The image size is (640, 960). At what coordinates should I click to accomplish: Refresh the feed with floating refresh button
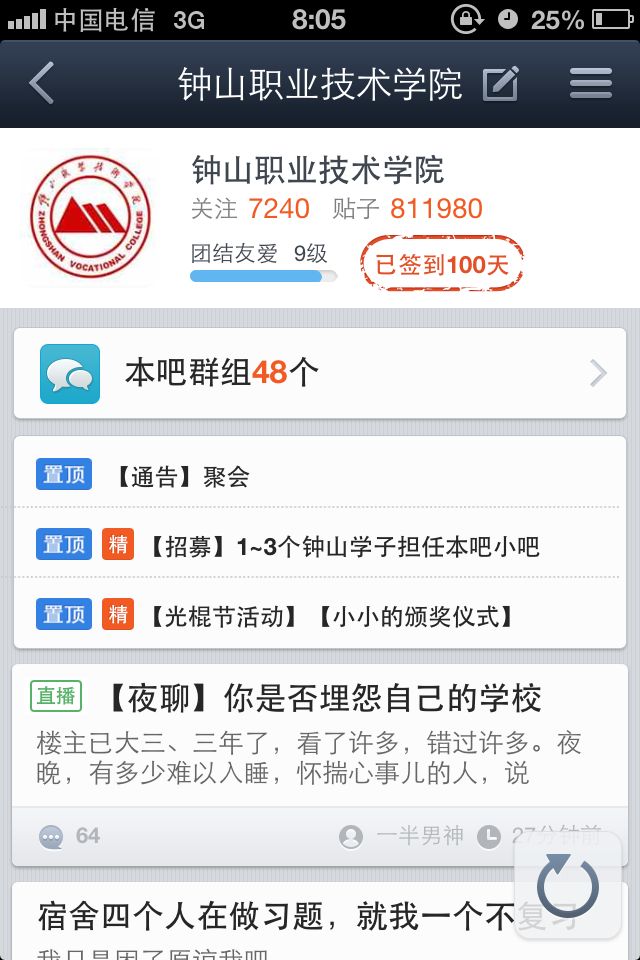(x=568, y=885)
